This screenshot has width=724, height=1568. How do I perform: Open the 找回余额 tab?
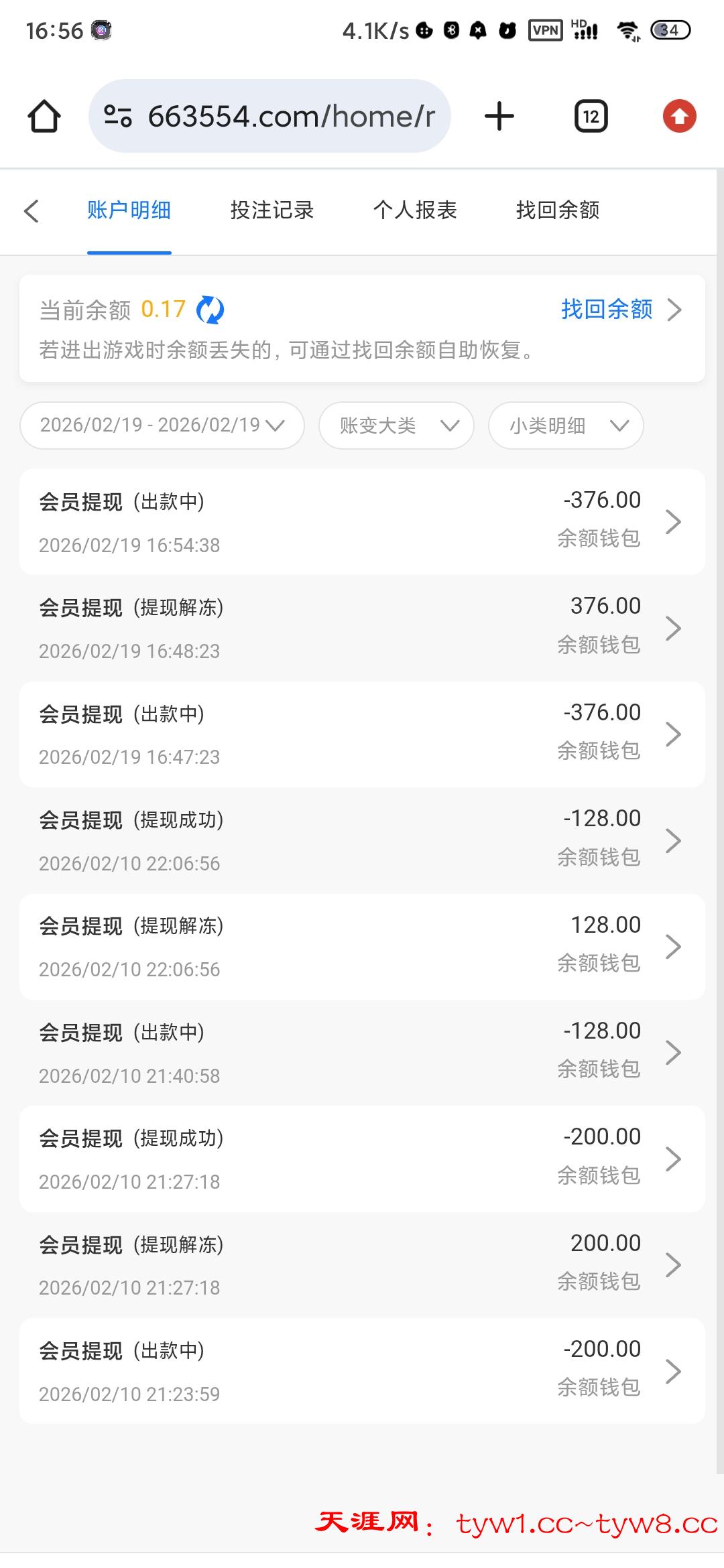[557, 210]
